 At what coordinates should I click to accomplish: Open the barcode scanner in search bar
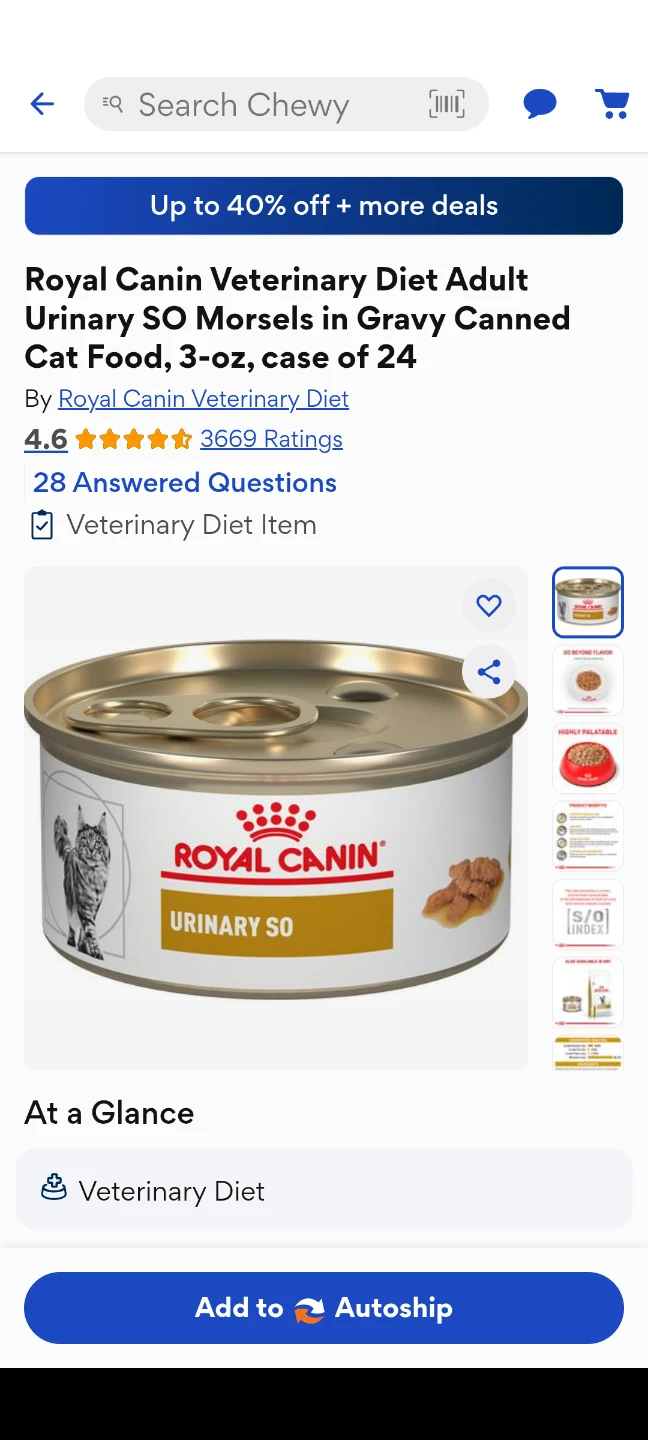tap(447, 104)
